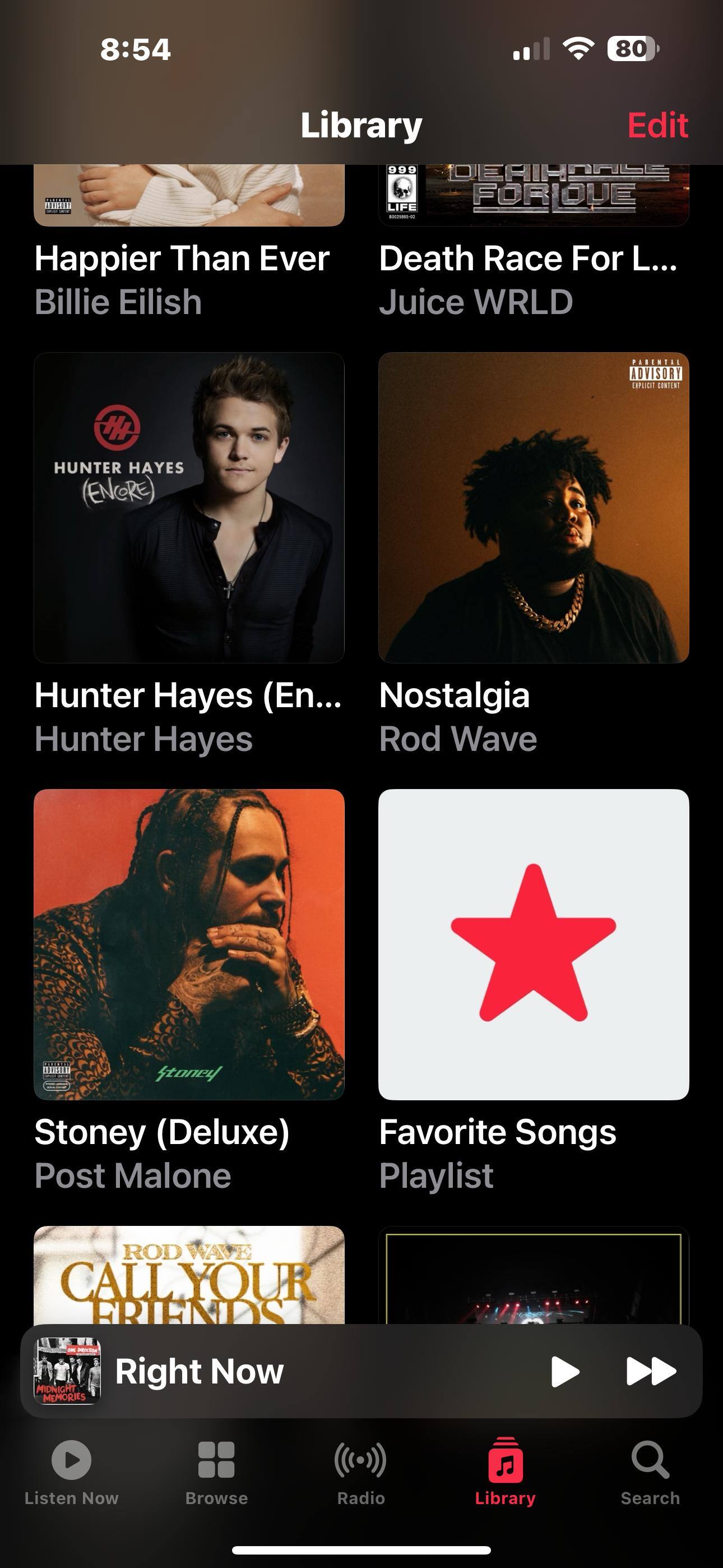Screen dimensions: 723x1568
Task: Open Rod Wave's Nostalgia album
Action: click(533, 508)
